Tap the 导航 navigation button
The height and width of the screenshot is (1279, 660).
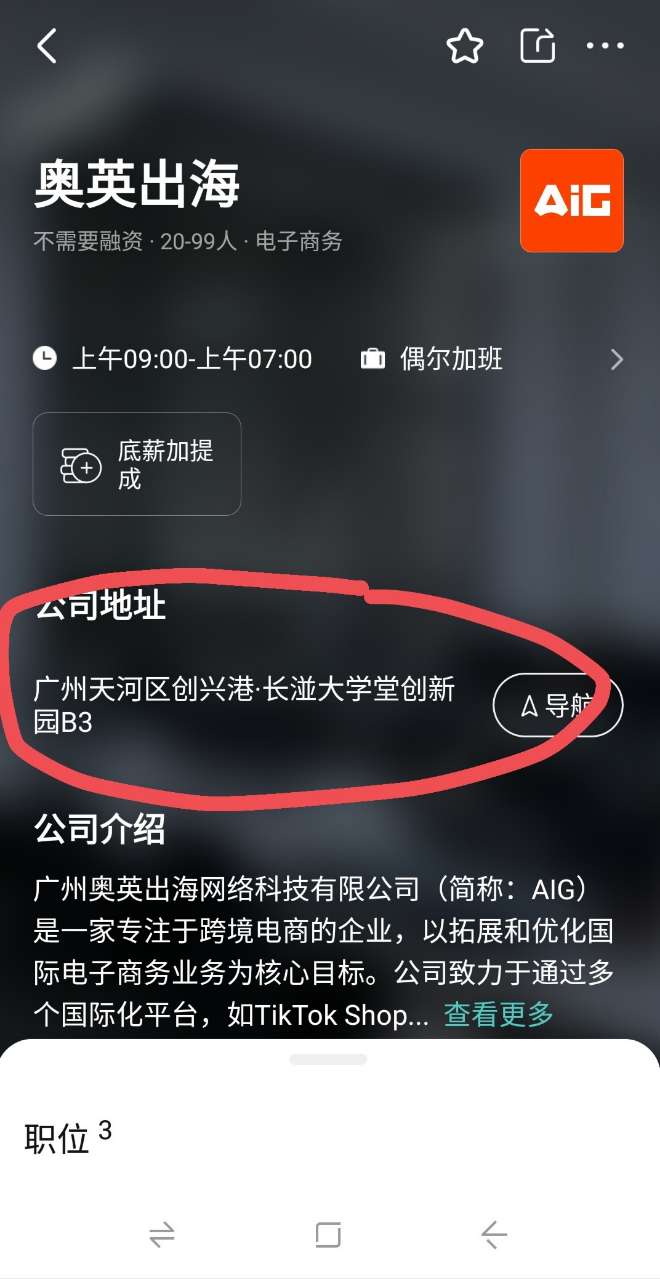pos(558,706)
